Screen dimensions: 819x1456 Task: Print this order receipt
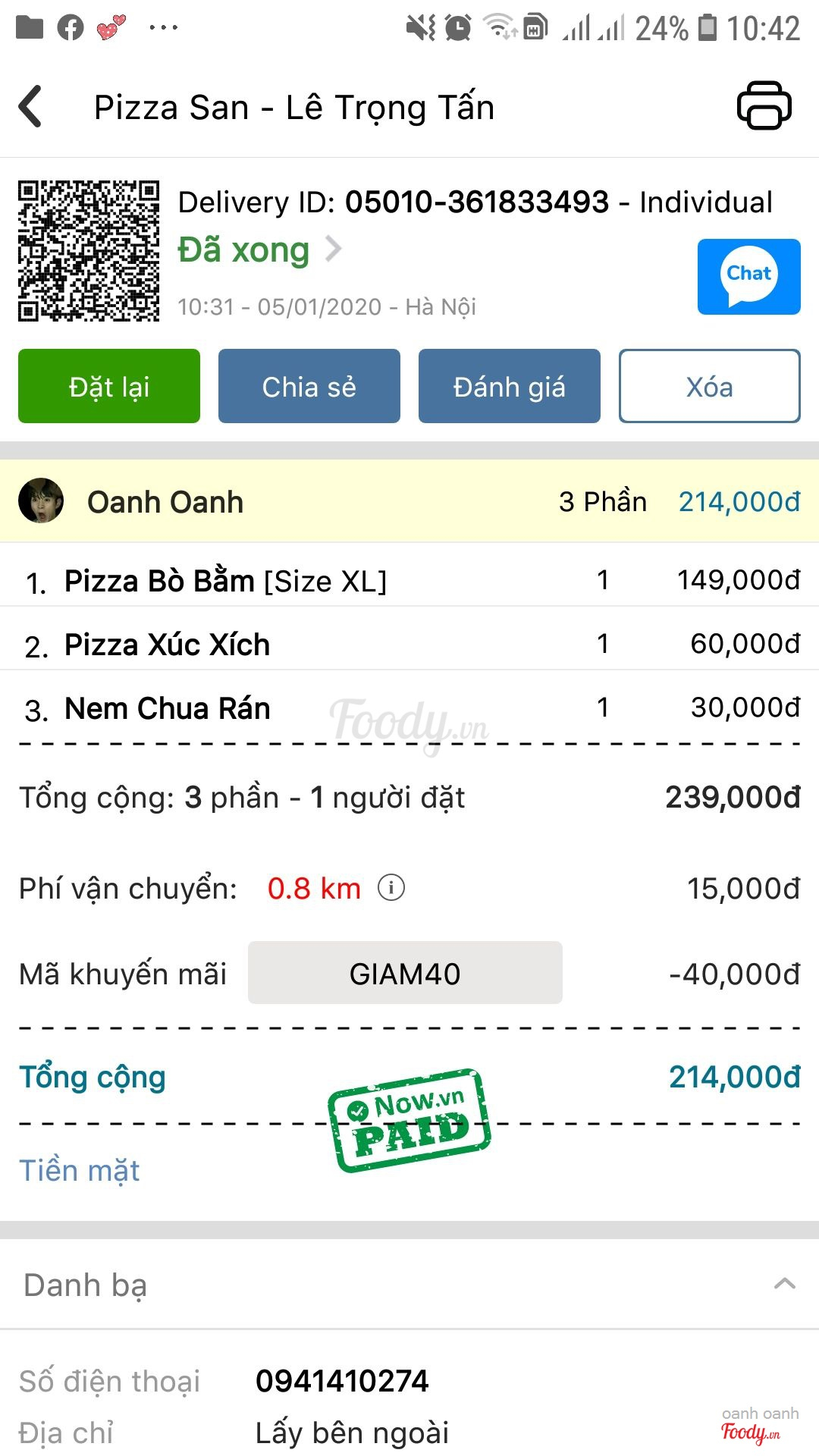[764, 105]
